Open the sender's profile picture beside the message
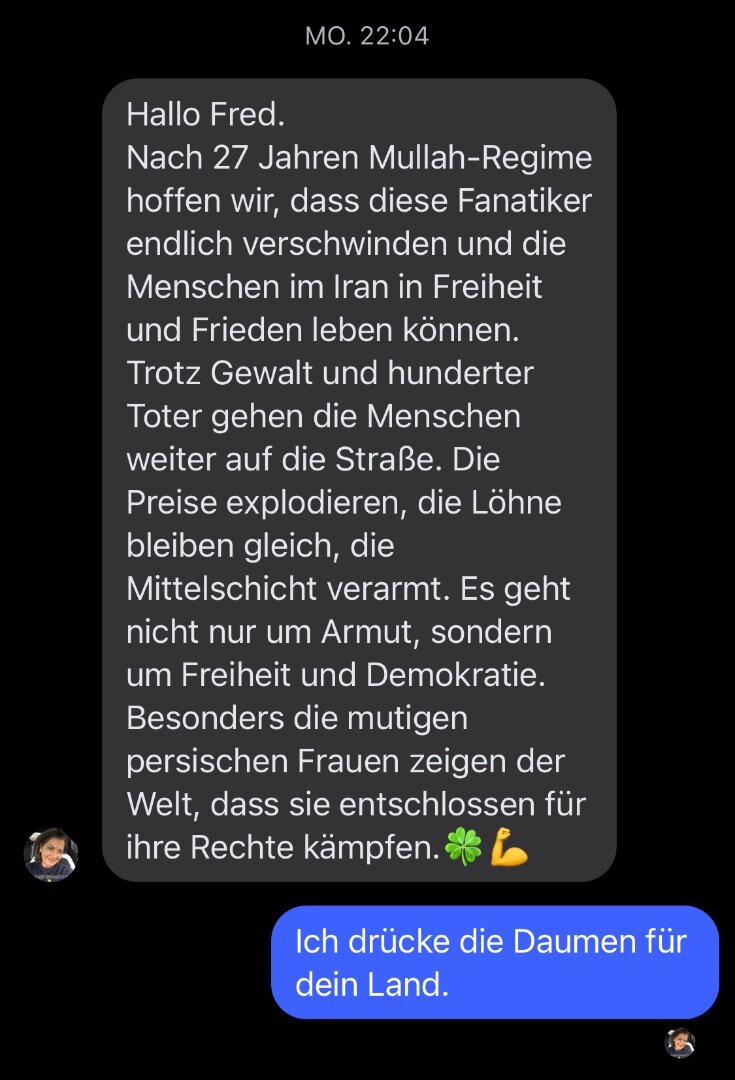This screenshot has height=1080, width=735. pos(51,854)
